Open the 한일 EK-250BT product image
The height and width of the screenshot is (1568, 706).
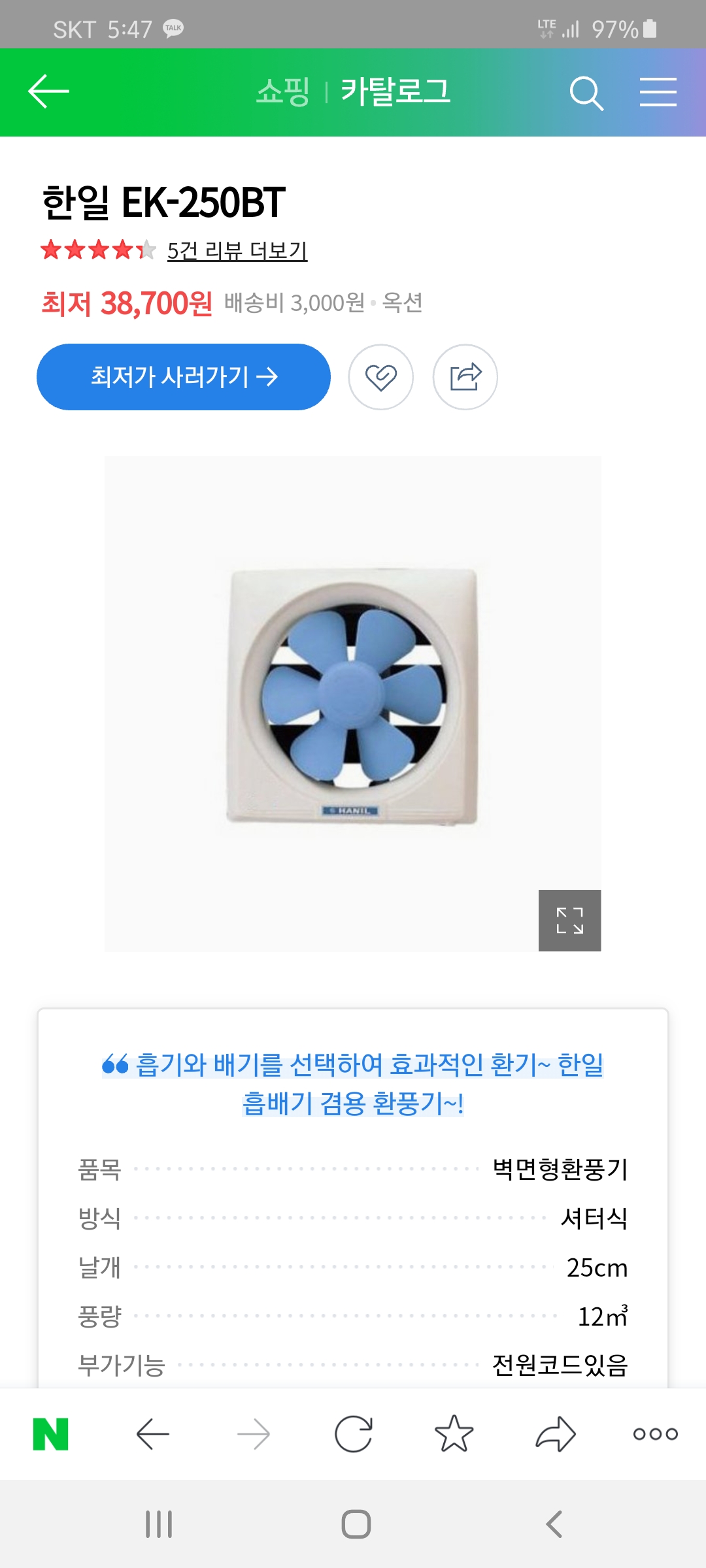(353, 704)
